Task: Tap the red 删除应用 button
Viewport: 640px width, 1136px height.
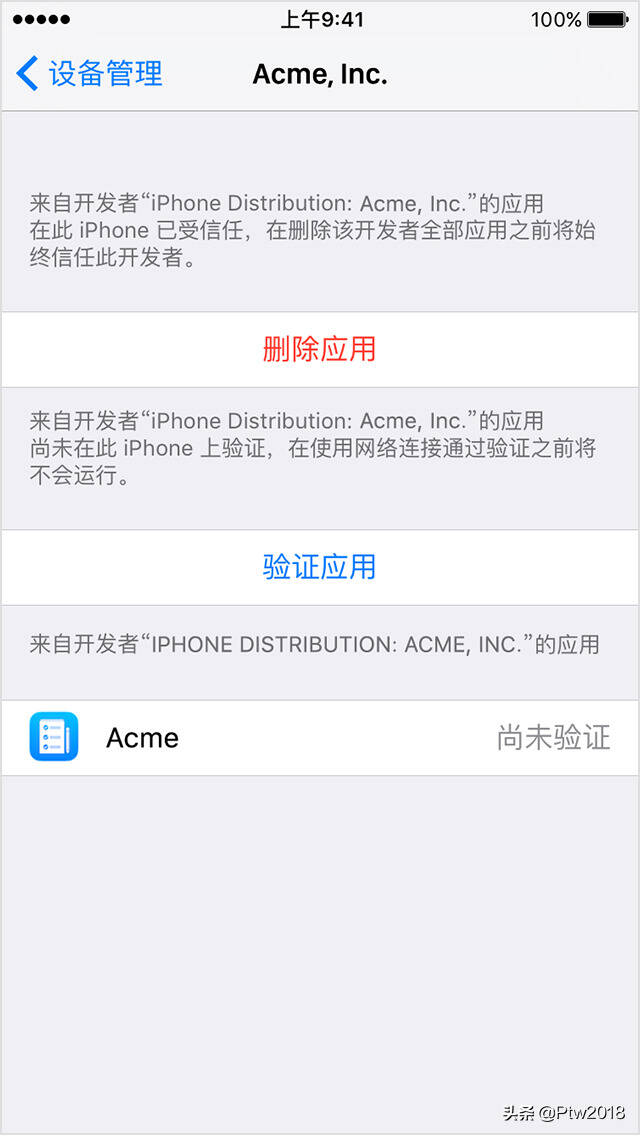Action: 319,349
